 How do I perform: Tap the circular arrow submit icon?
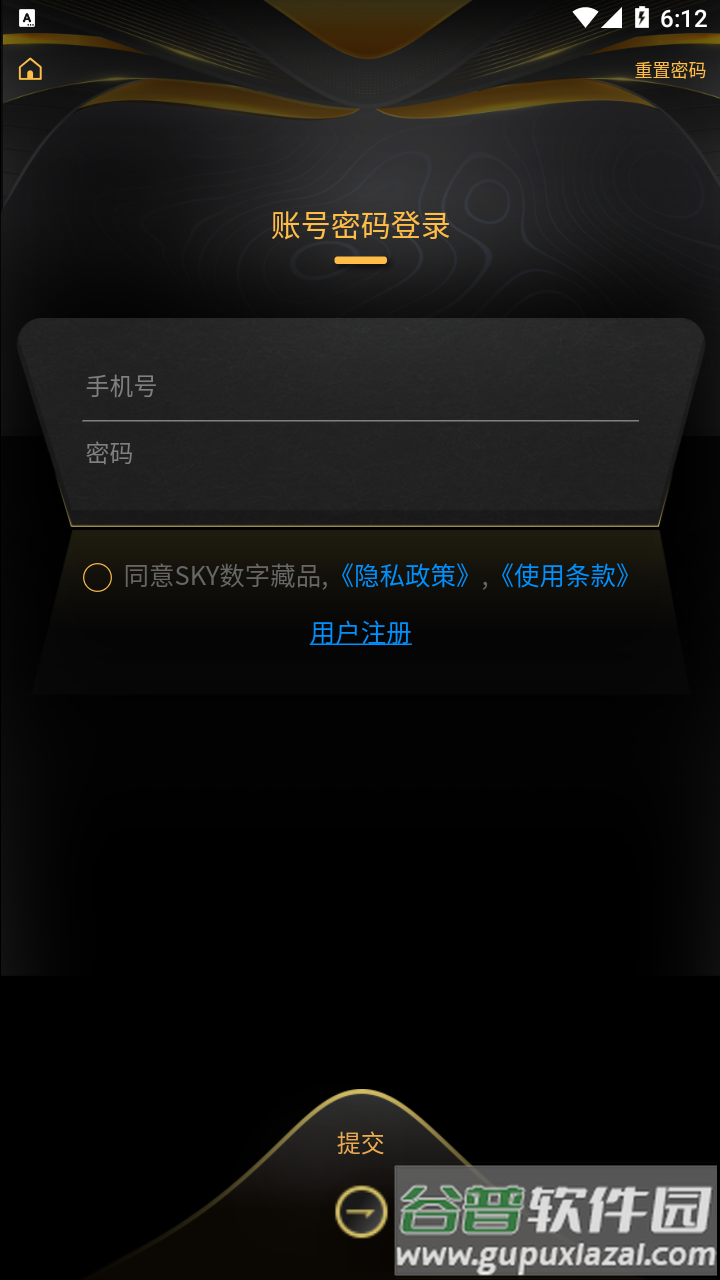(x=361, y=1210)
